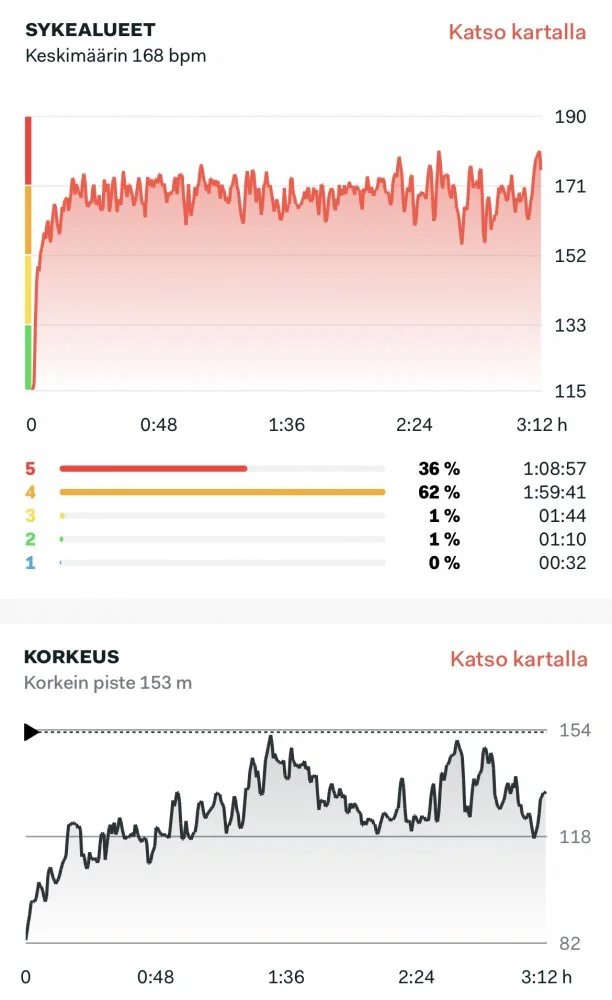Image resolution: width=612 pixels, height=1000 pixels.
Task: Open Katso kartalla link beside Korkeus
Action: [518, 659]
